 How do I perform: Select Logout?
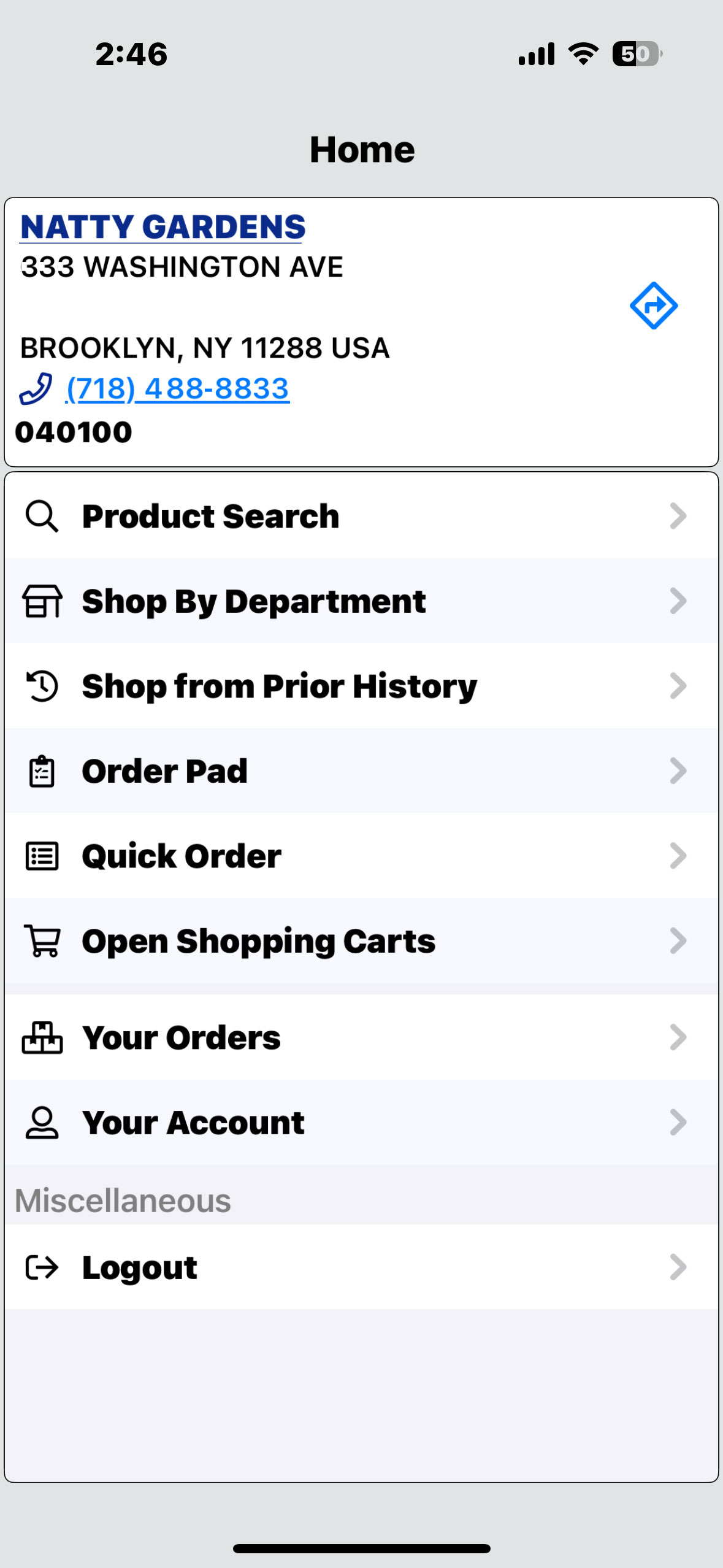[361, 1267]
